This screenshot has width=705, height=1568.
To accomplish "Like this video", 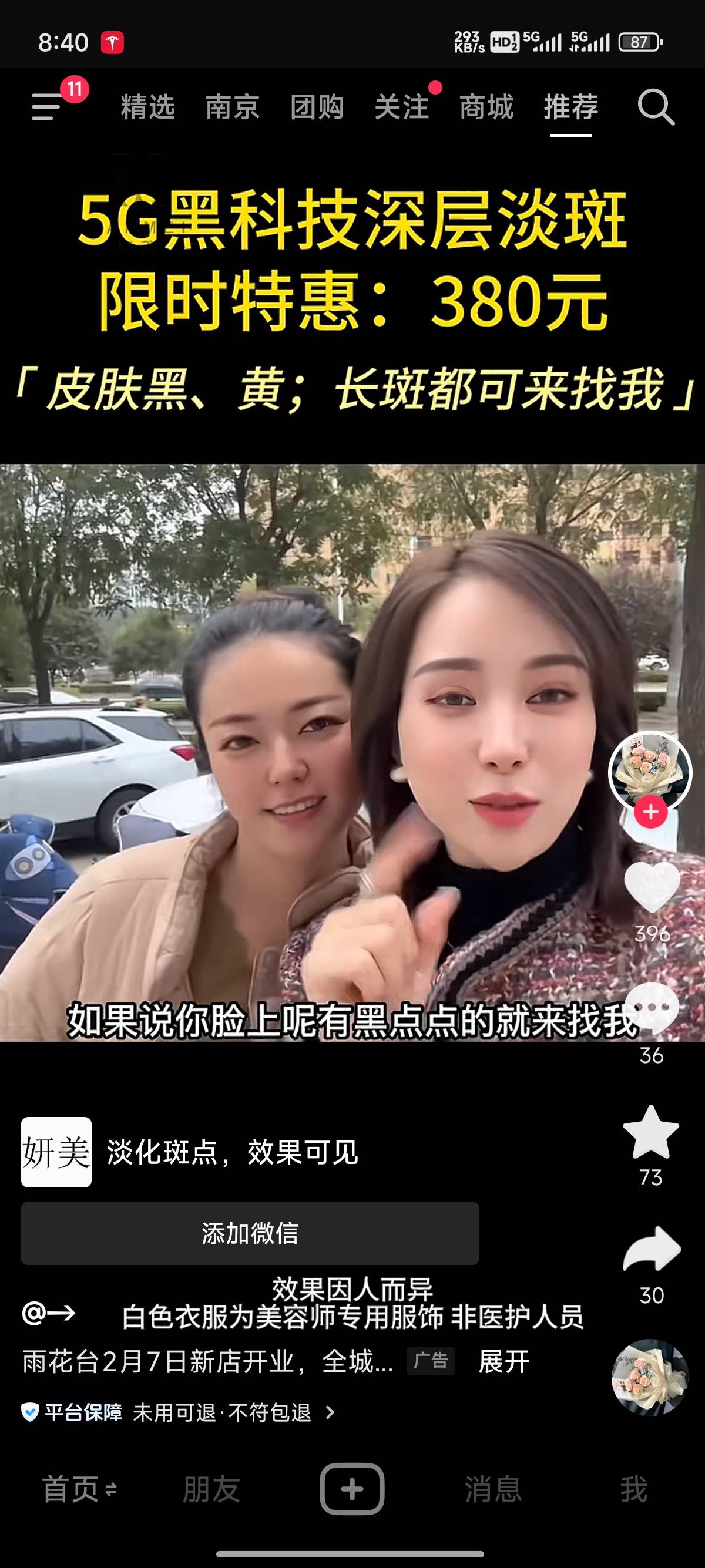I will pyautogui.click(x=652, y=889).
